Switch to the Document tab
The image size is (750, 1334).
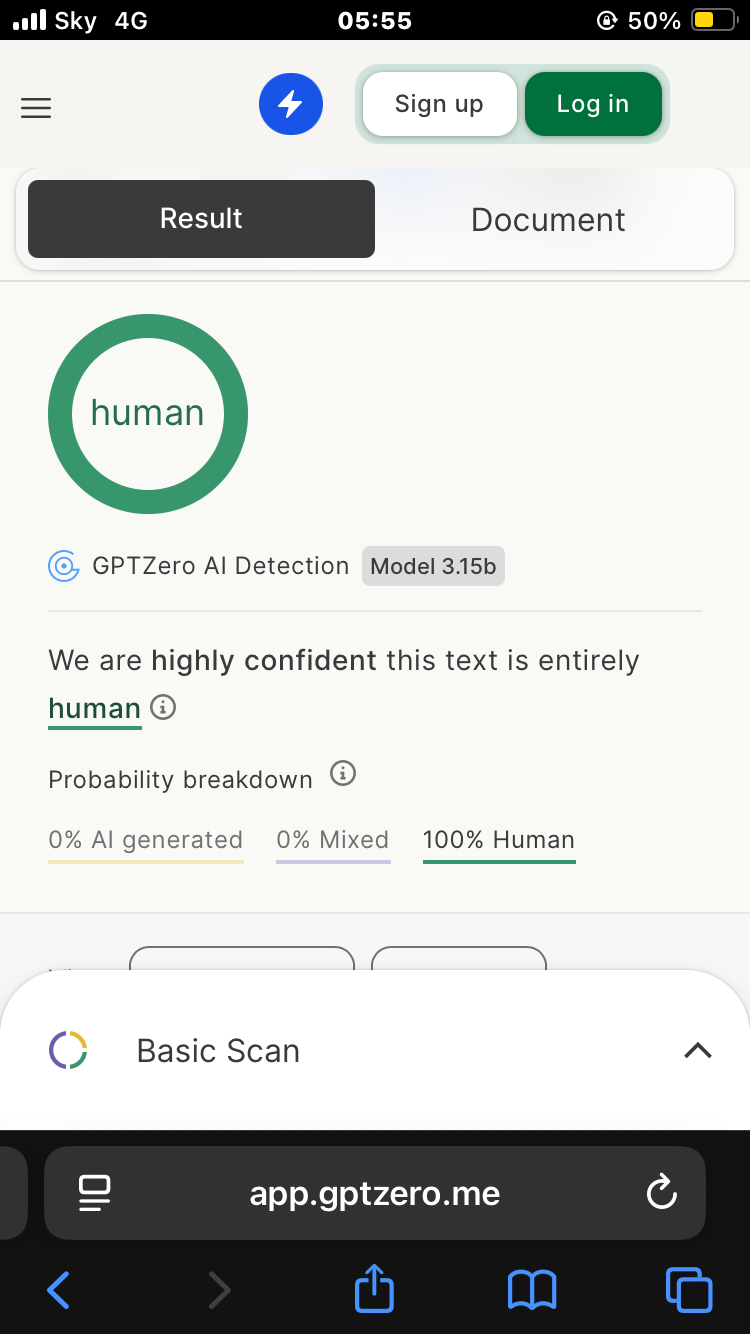pyautogui.click(x=548, y=220)
